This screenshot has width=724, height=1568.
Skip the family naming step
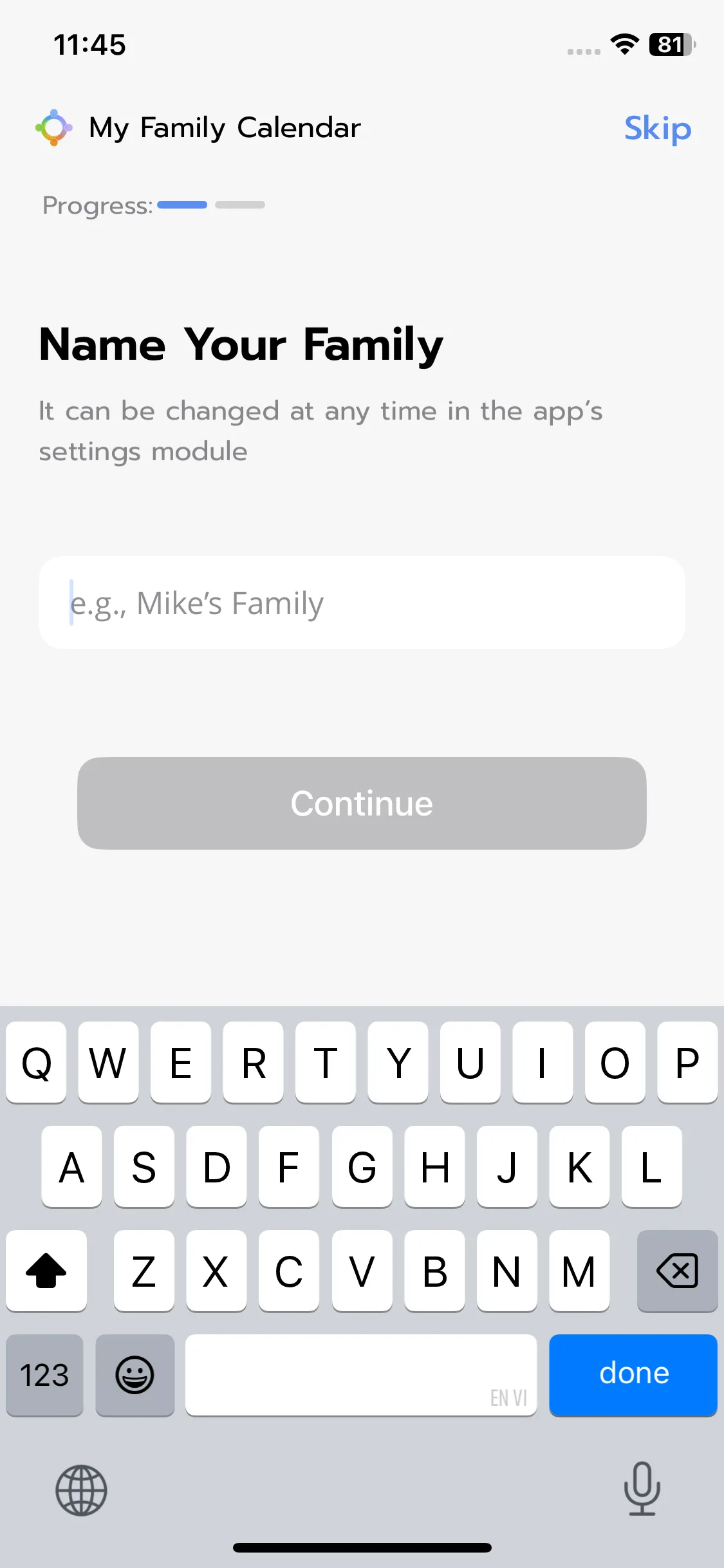click(x=657, y=128)
